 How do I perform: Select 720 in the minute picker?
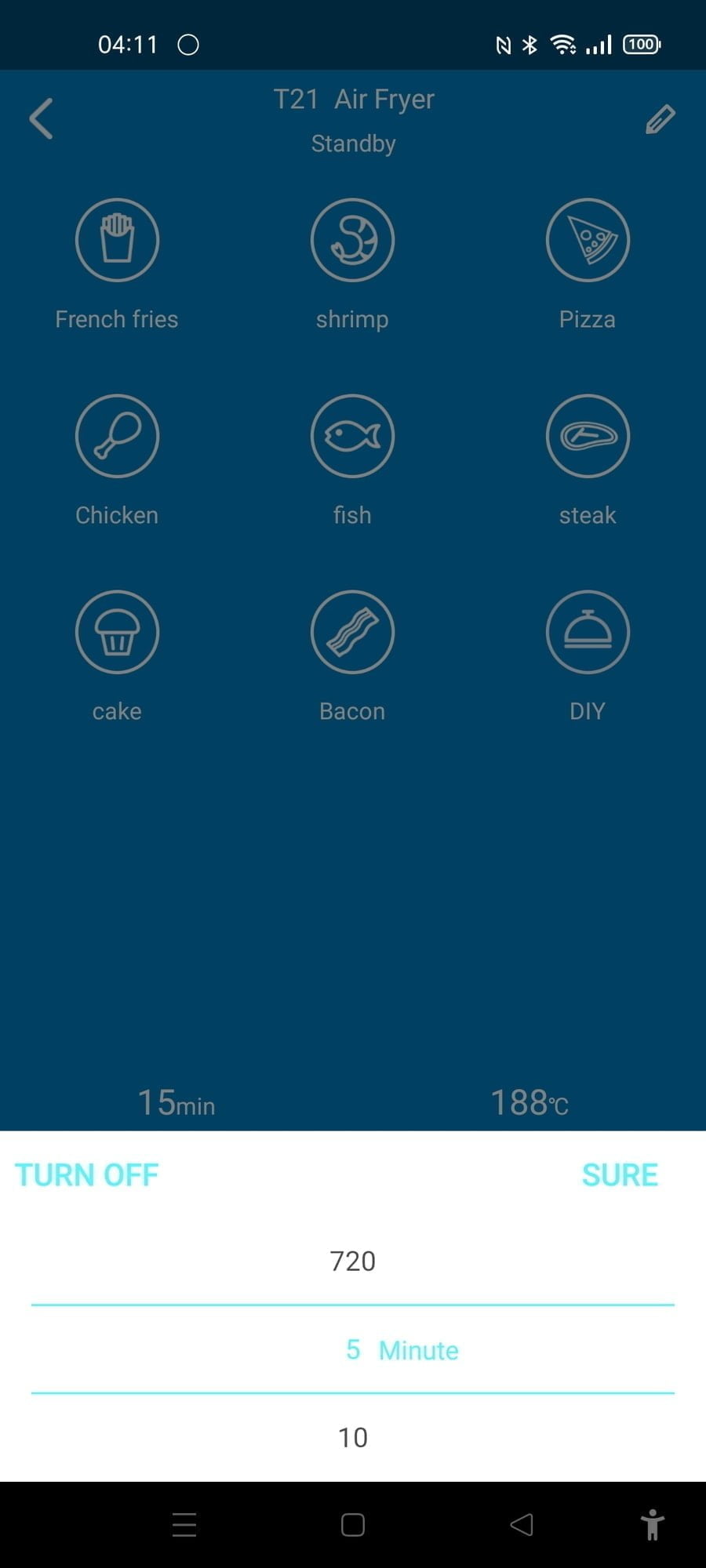(352, 1261)
